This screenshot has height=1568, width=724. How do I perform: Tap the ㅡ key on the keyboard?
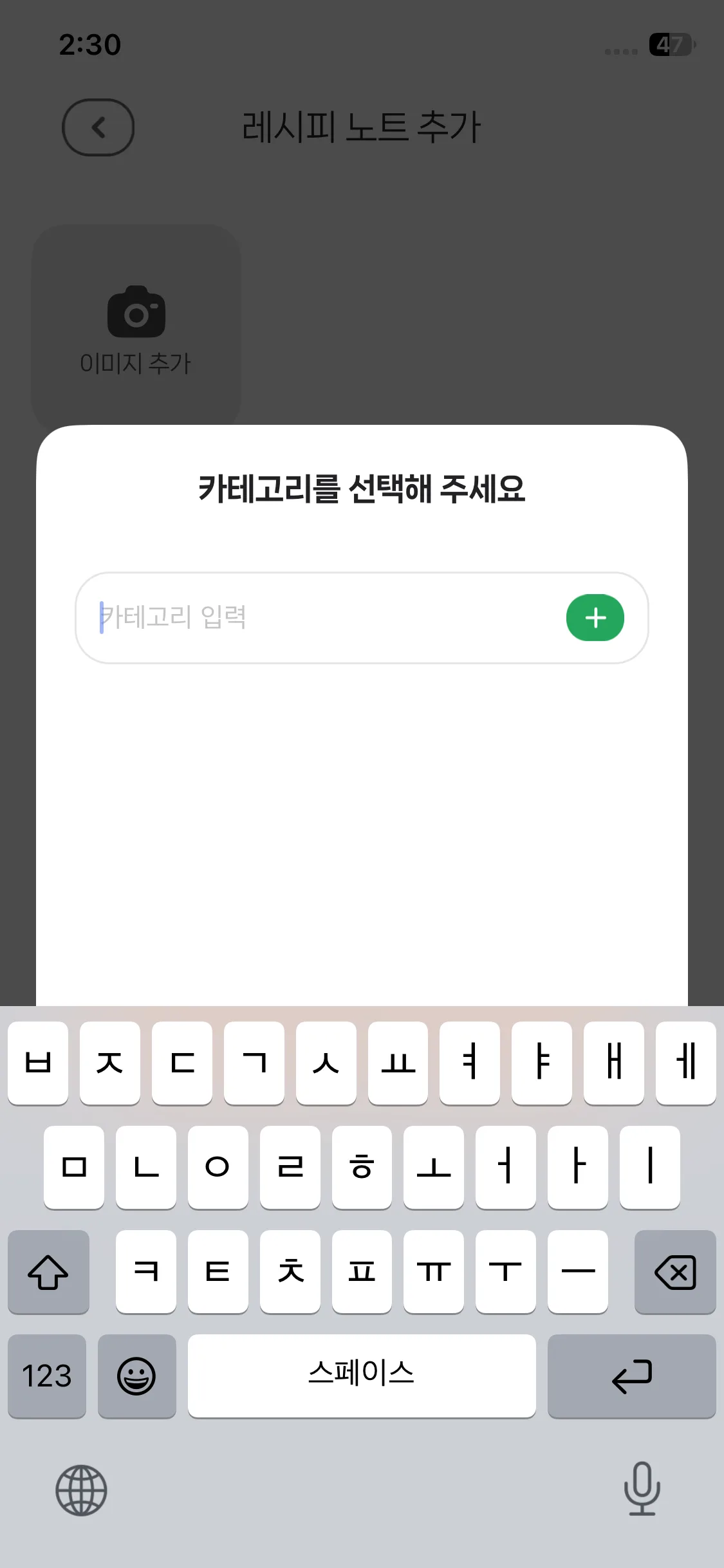(x=577, y=1273)
